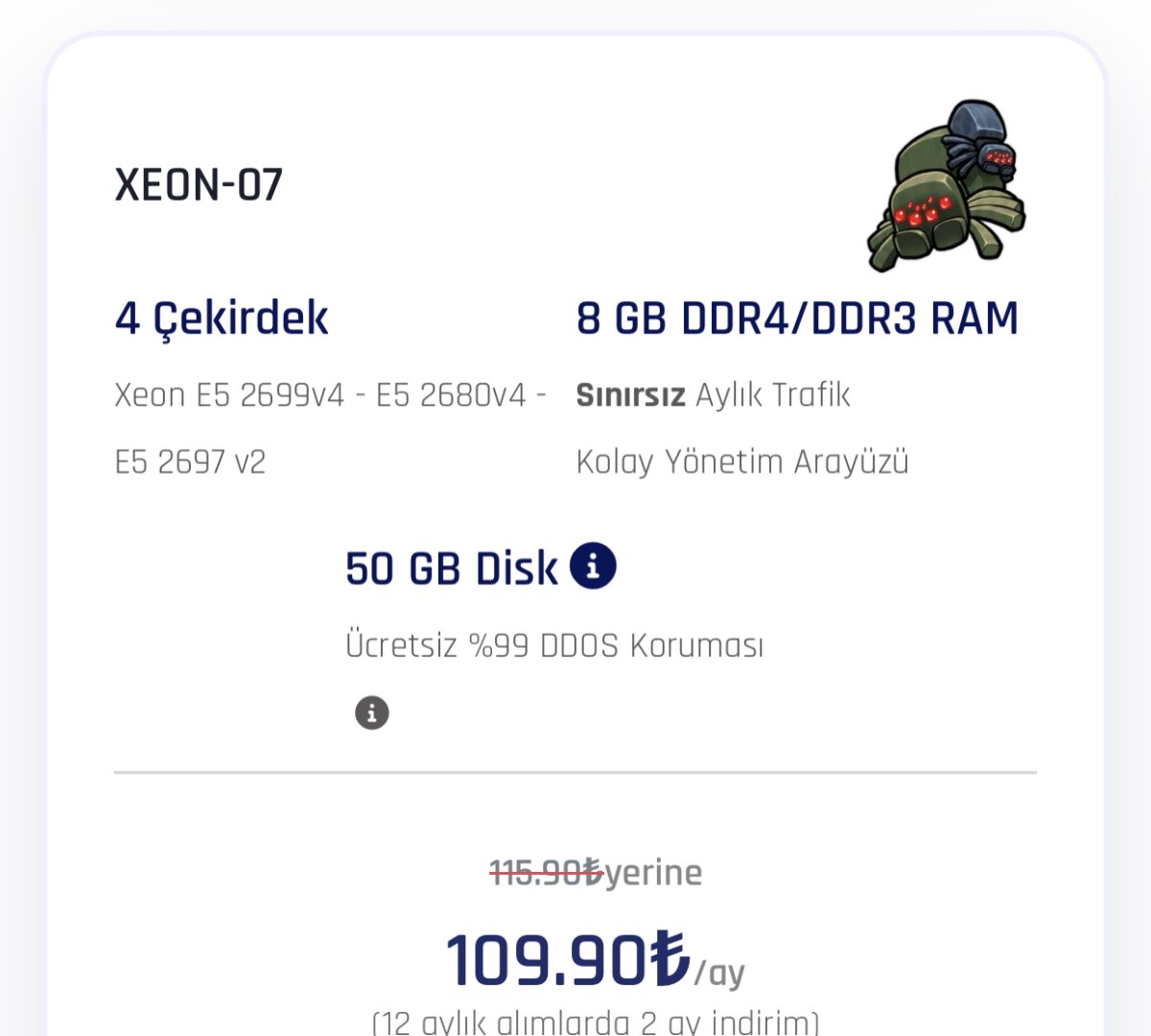Open the info icon under DDOS Koruması
Viewport: 1151px width, 1036px height.
tap(372, 713)
